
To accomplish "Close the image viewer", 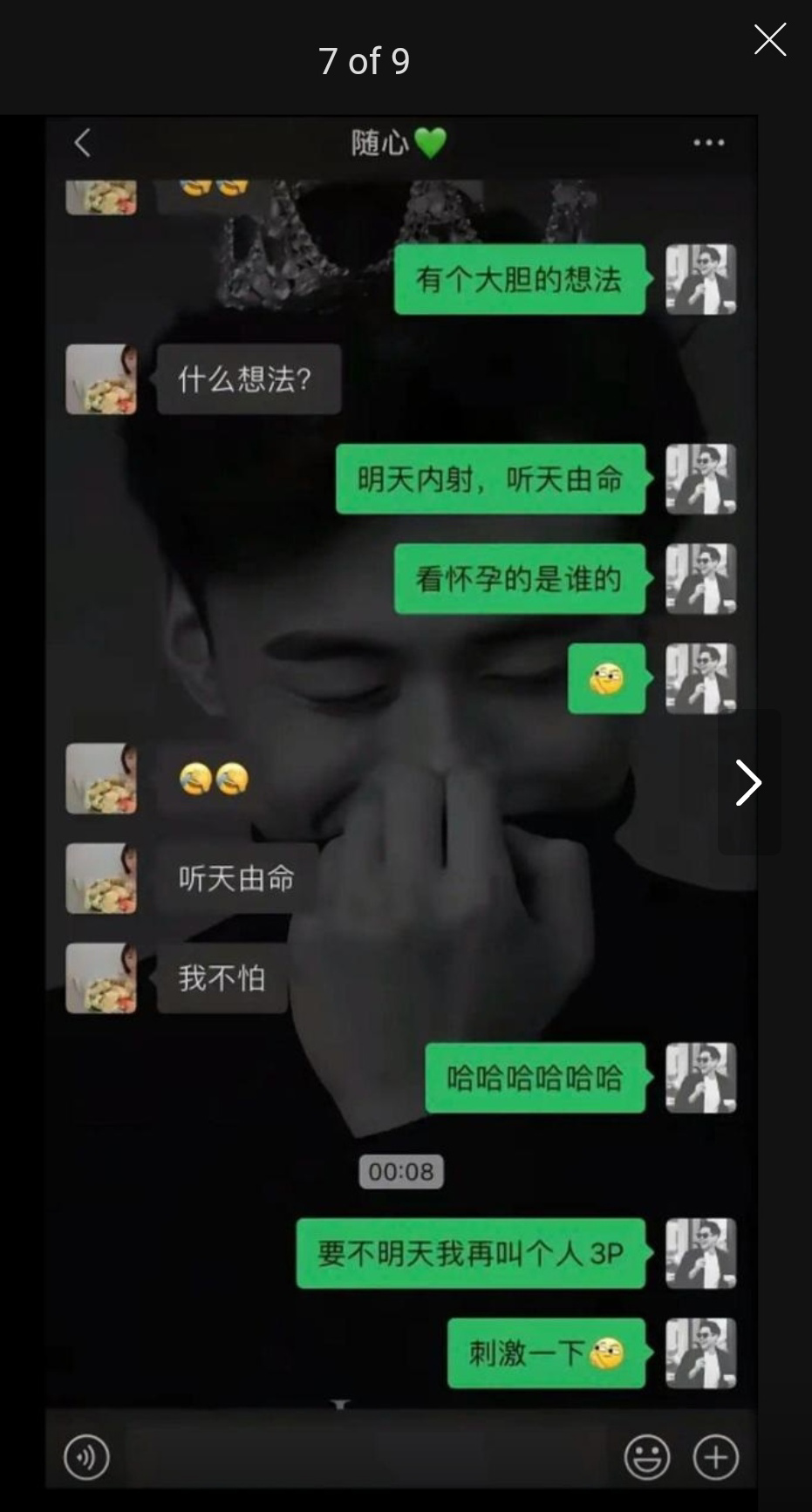I will tap(770, 39).
